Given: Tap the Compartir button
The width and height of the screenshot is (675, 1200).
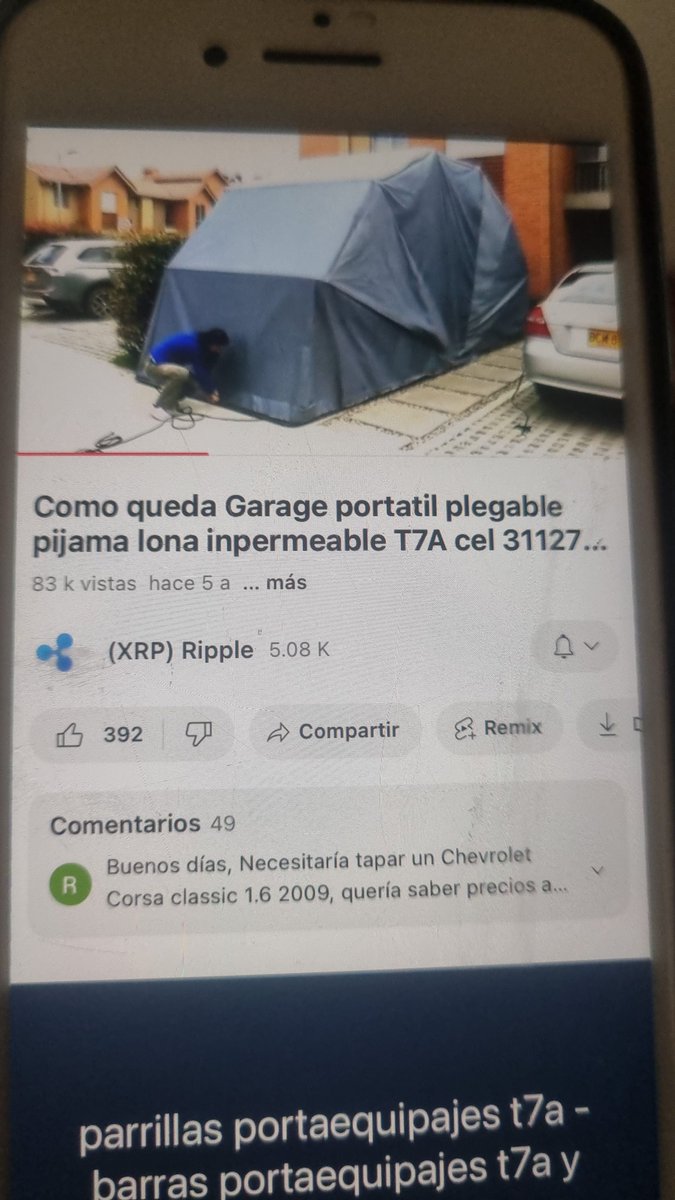Looking at the screenshot, I should point(333,731).
